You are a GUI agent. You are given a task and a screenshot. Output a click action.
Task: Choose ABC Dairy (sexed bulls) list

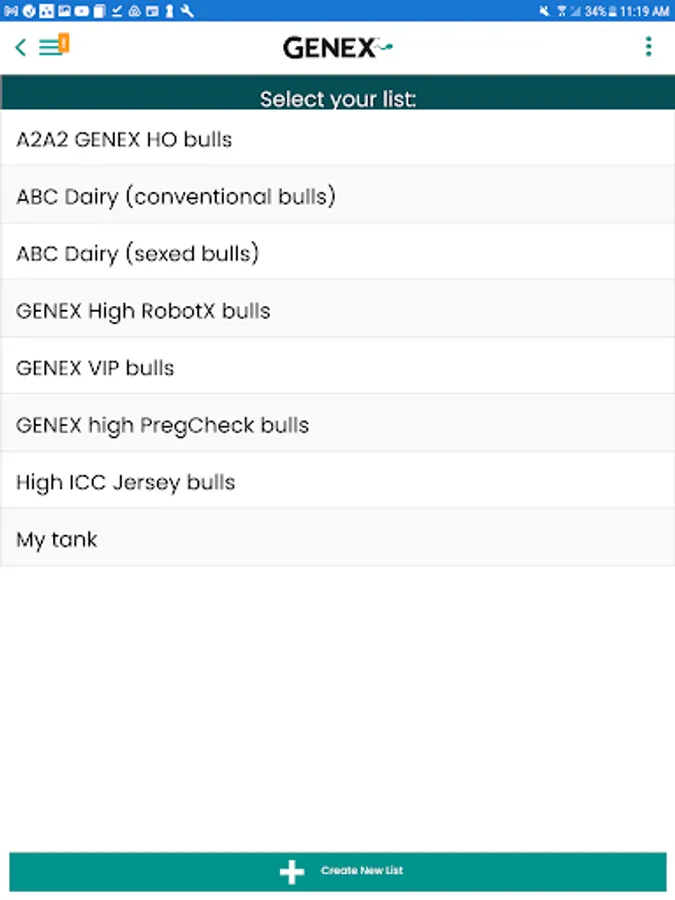(x=337, y=253)
